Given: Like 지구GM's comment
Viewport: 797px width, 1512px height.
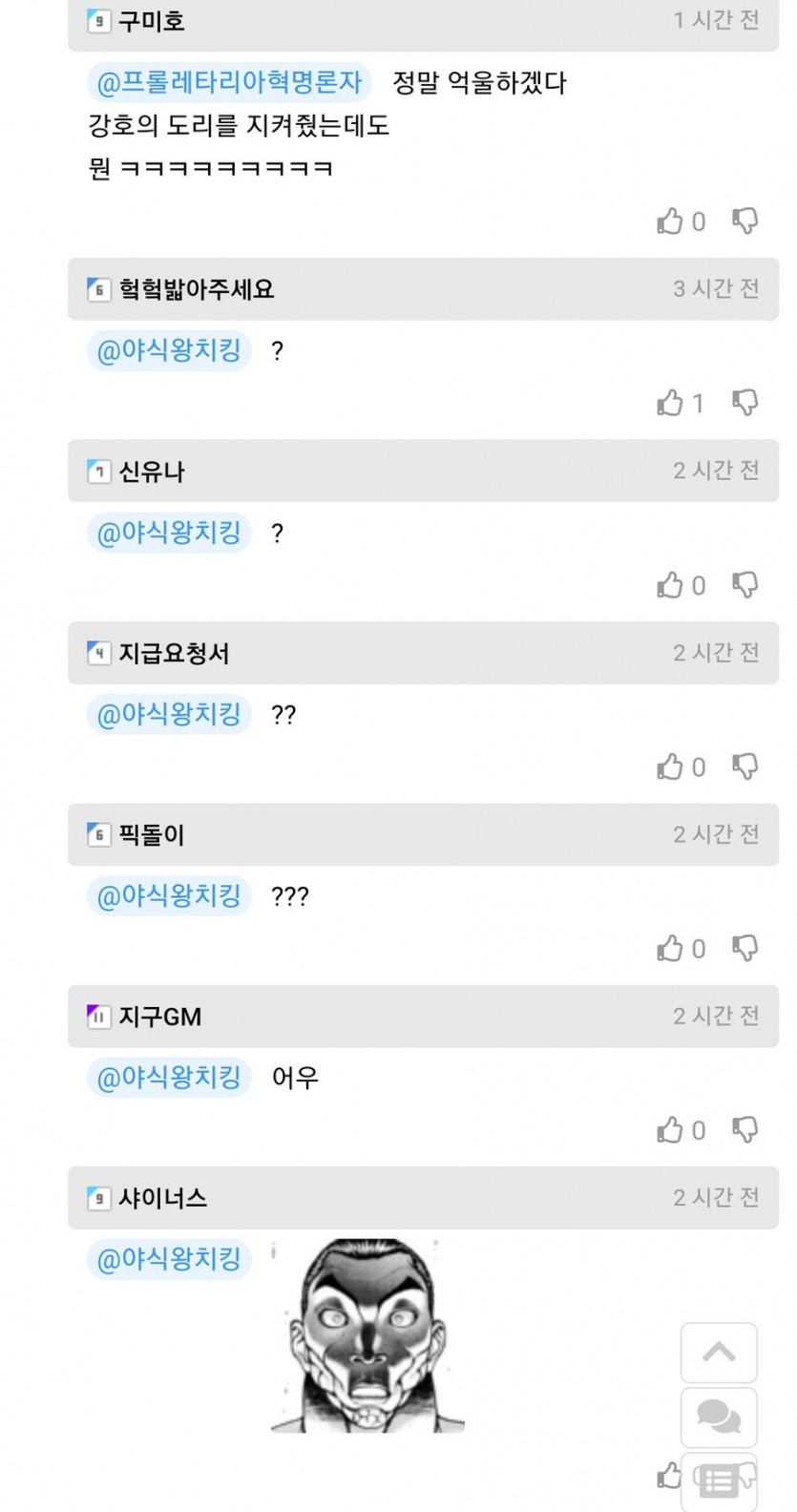Looking at the screenshot, I should (x=670, y=1130).
